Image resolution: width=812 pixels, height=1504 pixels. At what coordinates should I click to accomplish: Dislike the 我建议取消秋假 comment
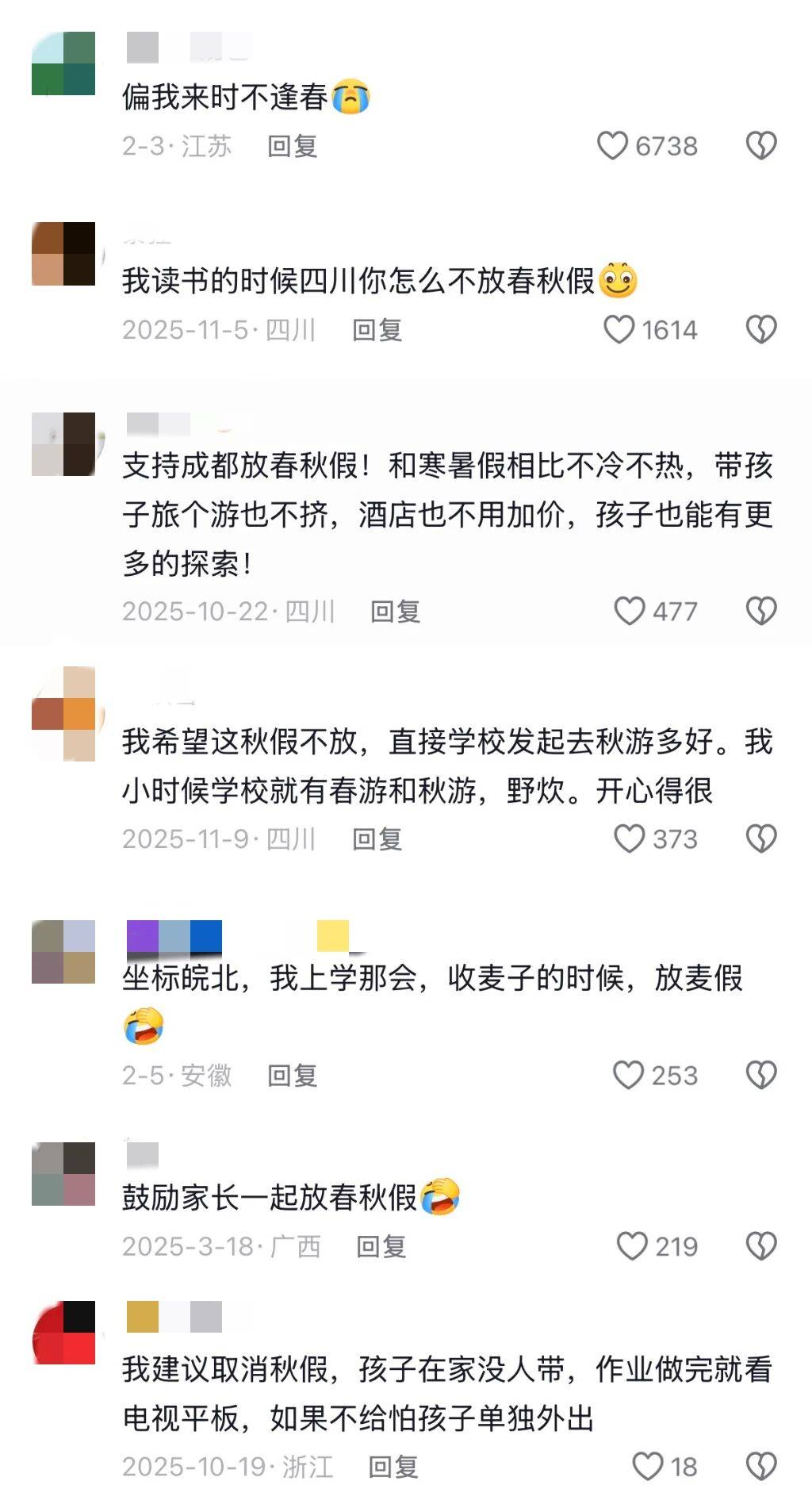pos(761,1467)
